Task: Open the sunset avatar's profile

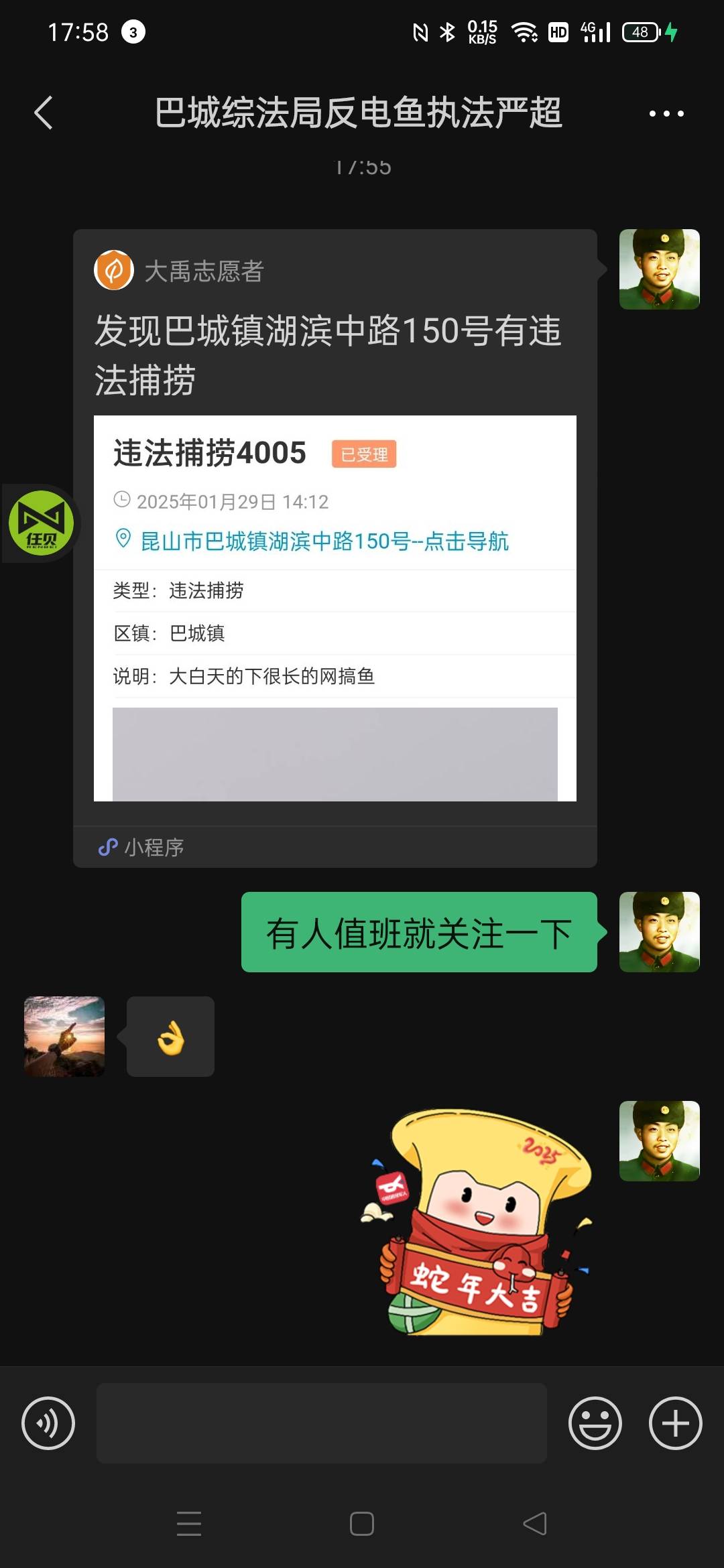Action: [64, 1037]
